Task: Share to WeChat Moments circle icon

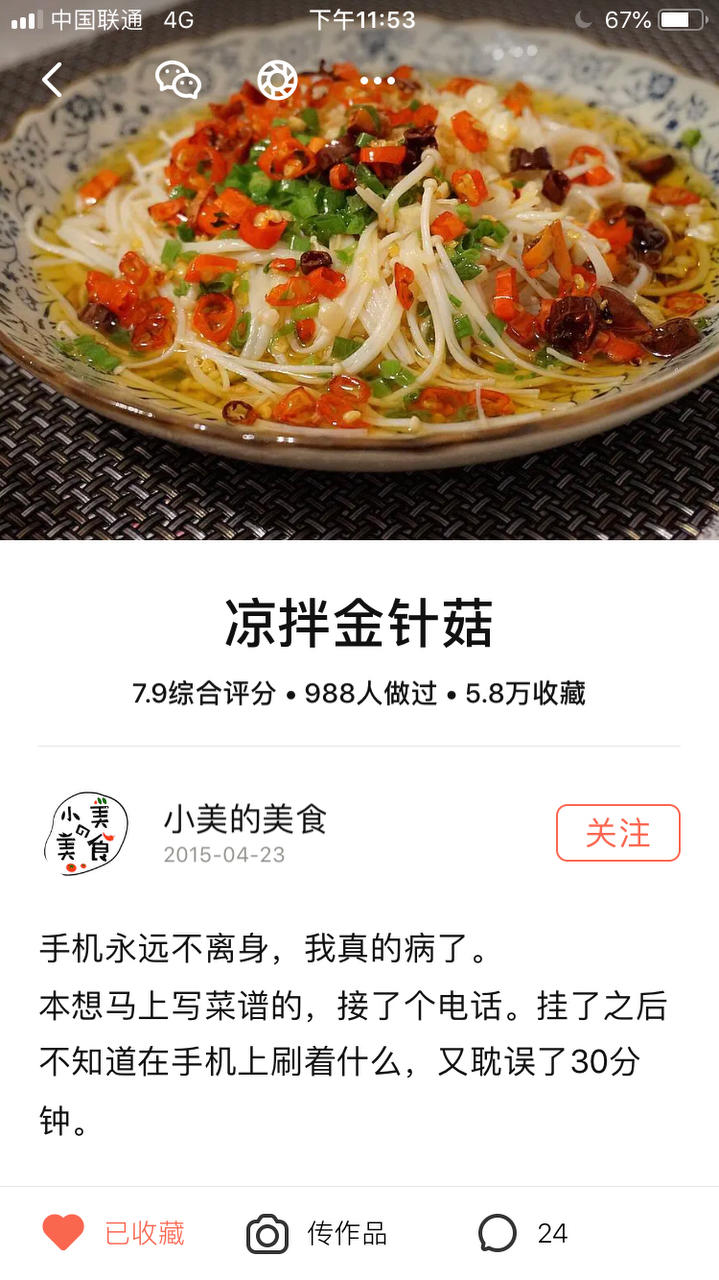Action: tap(277, 80)
